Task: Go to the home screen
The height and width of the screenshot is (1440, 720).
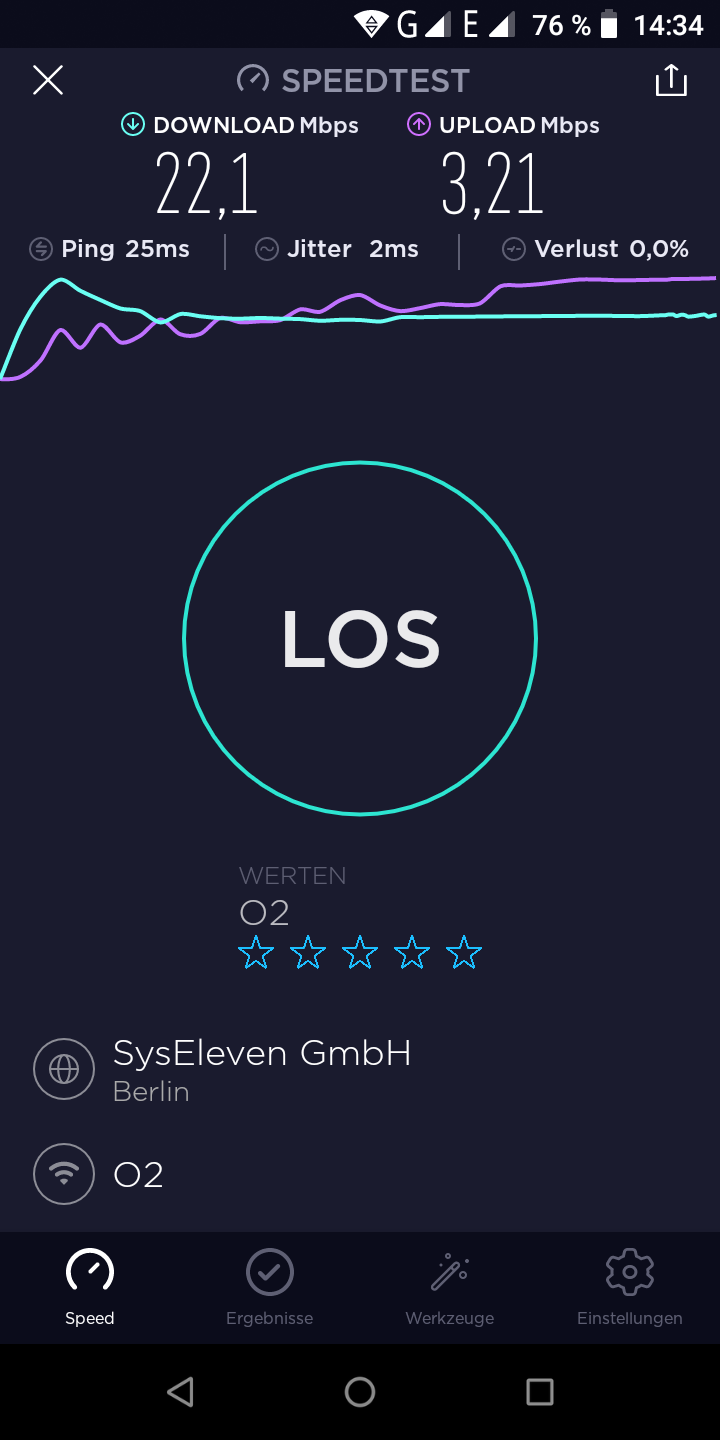Action: pos(360,1392)
